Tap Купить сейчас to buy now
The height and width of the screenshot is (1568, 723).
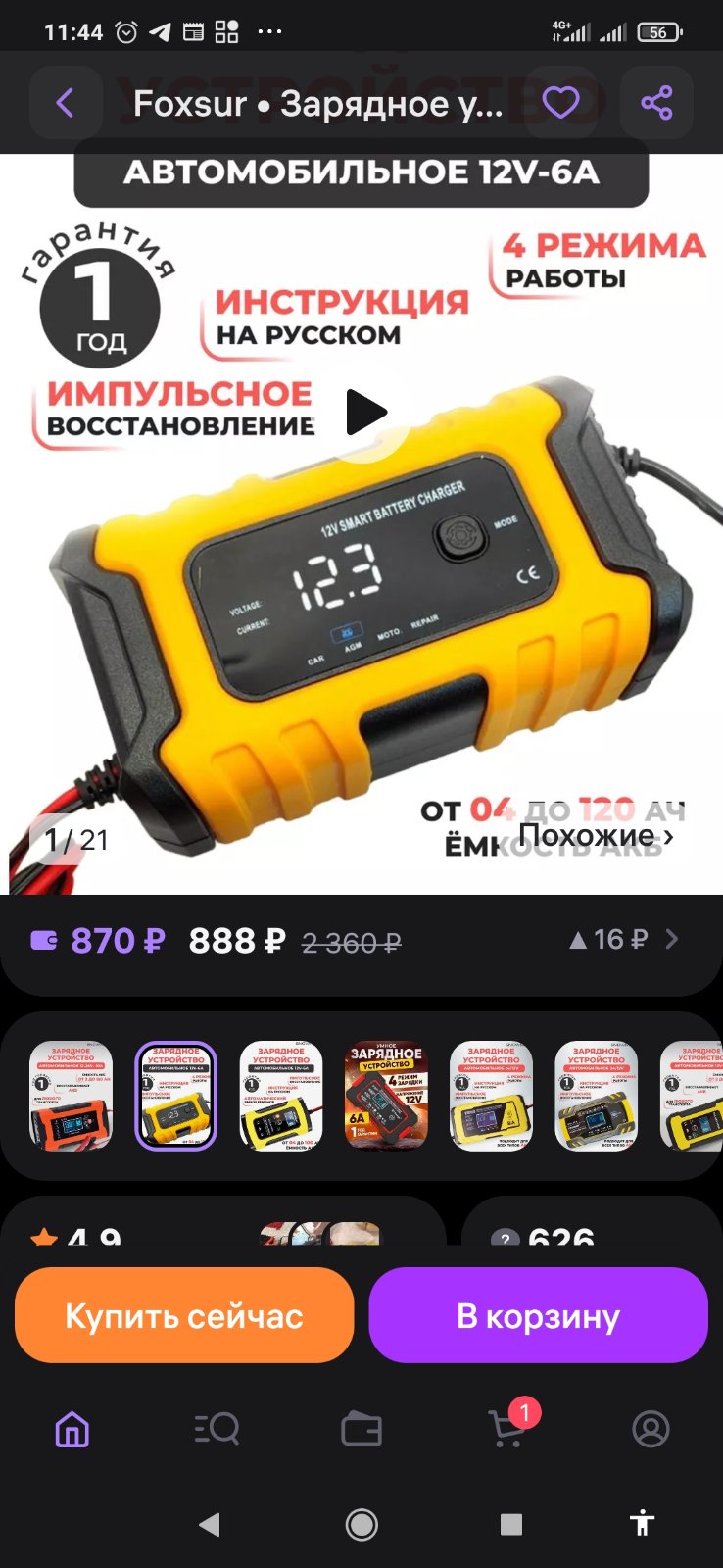[x=184, y=1315]
